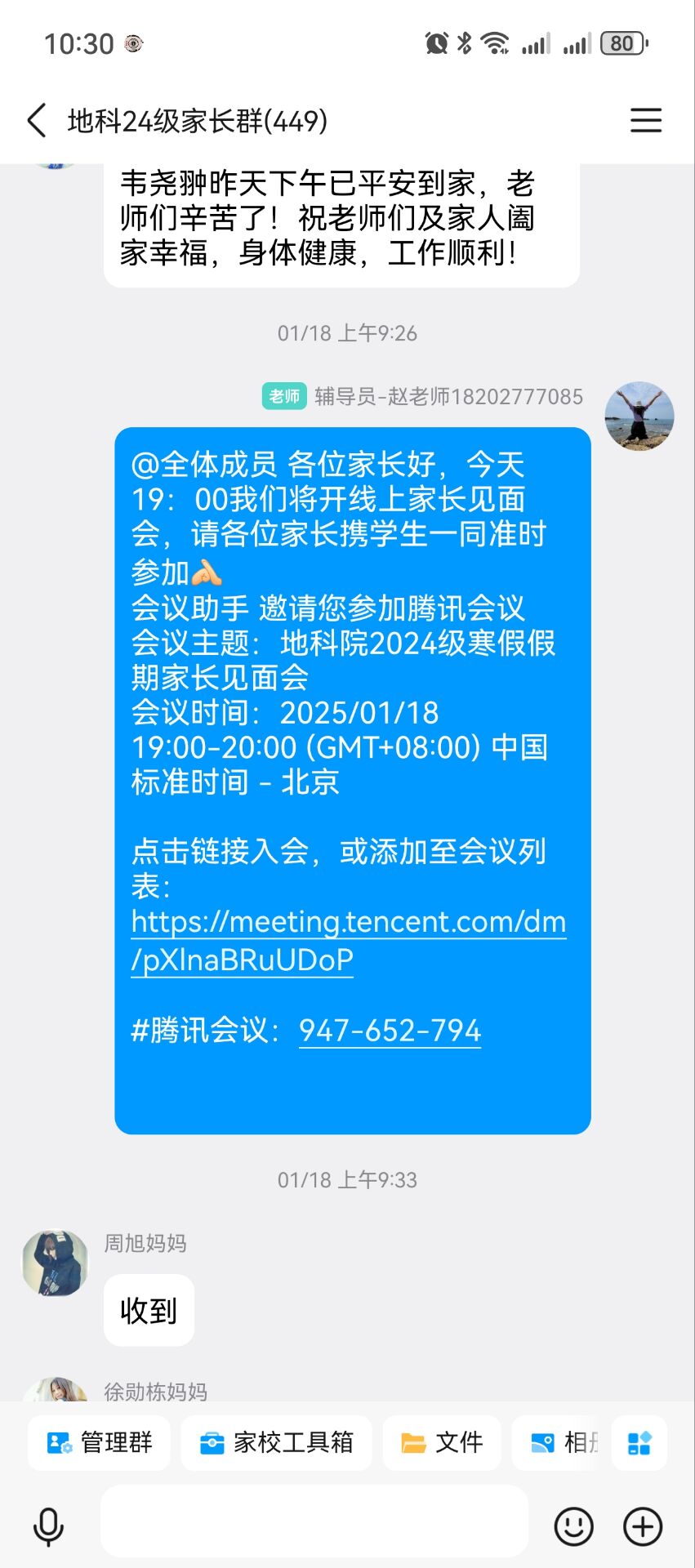Switch to voice input microphone

(48, 1527)
